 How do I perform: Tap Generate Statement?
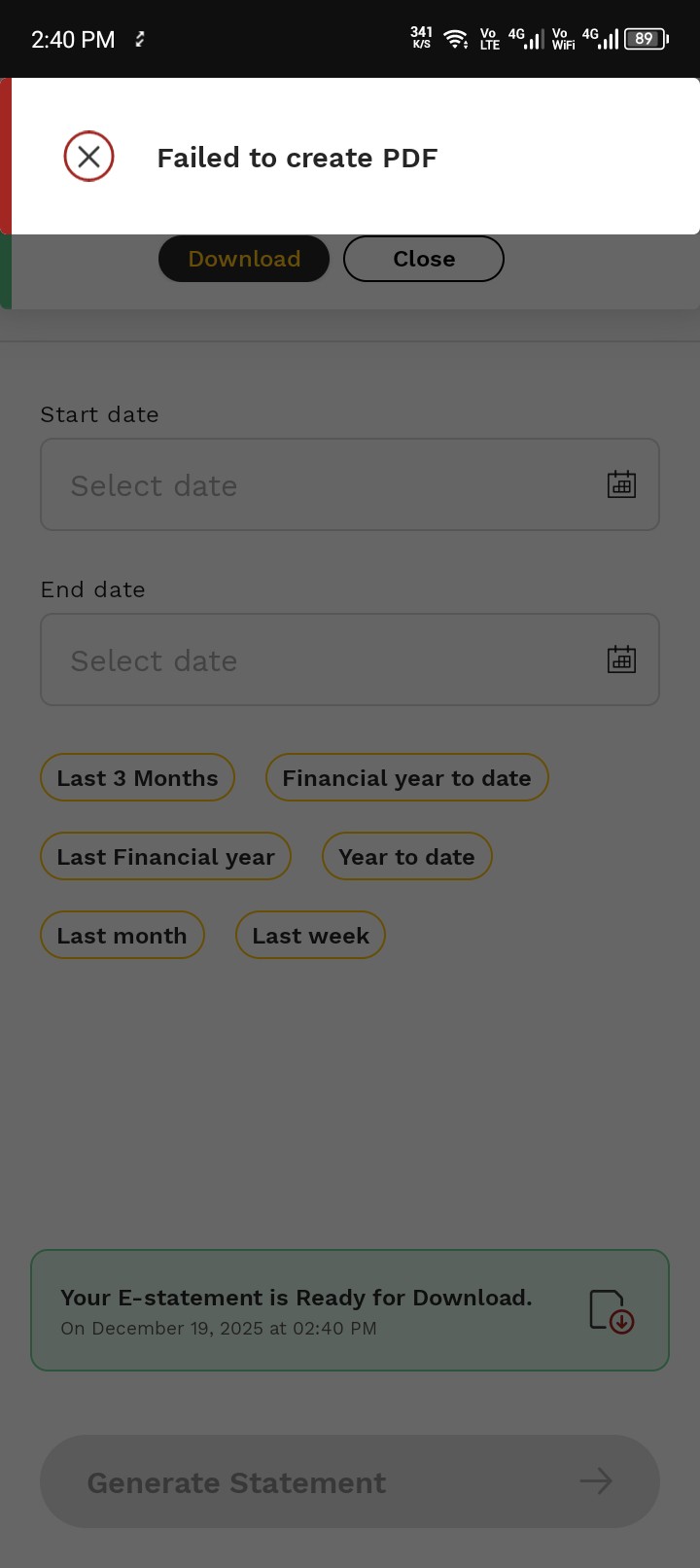350,1481
